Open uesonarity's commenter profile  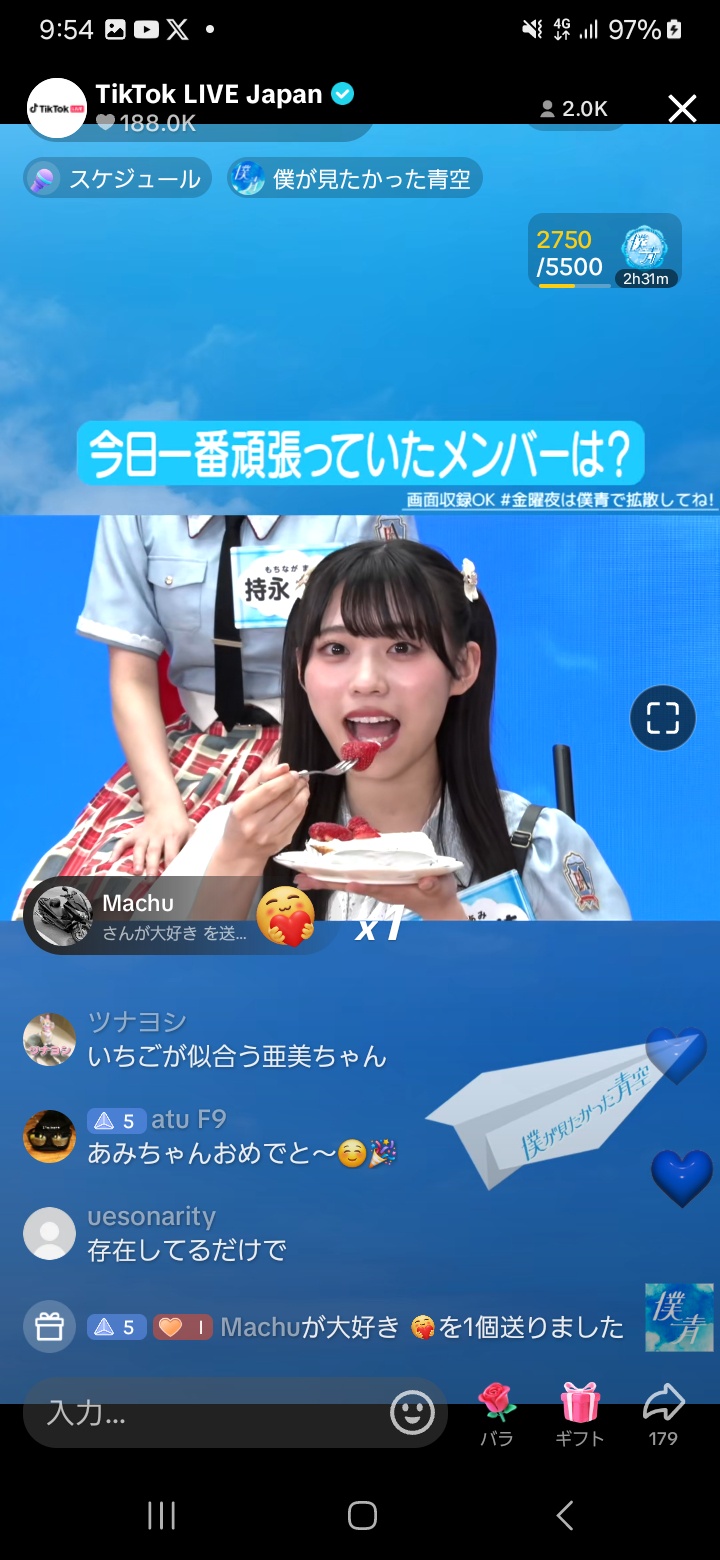coord(49,1233)
